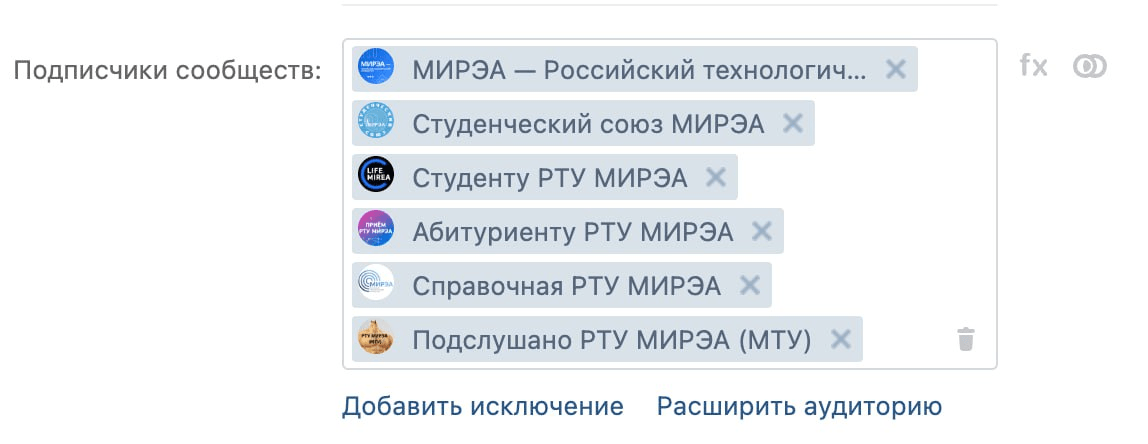Clear the communities with the trash icon
This screenshot has height=444, width=1148.
(x=965, y=339)
